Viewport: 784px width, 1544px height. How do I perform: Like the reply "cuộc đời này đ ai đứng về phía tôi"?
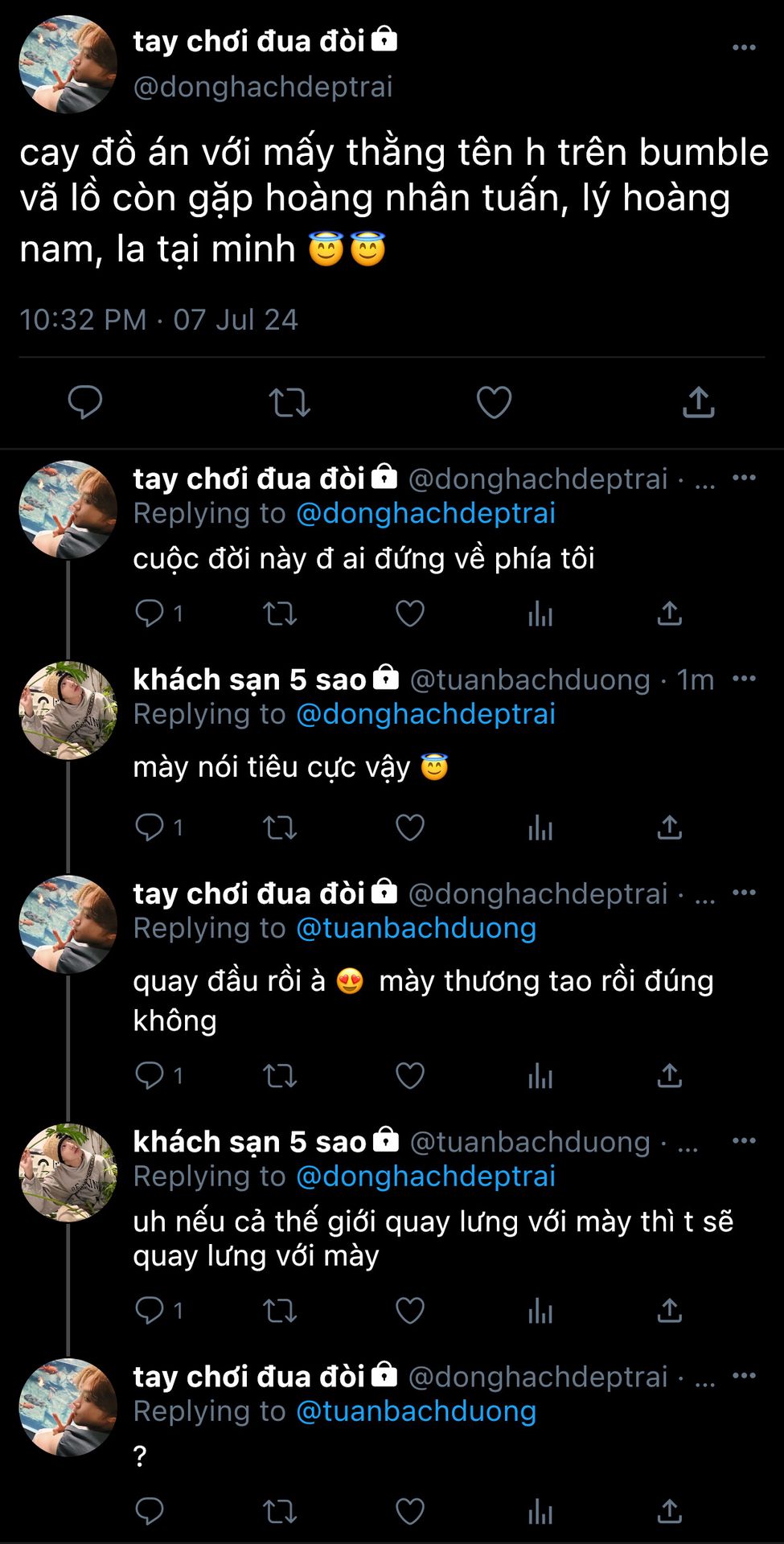click(x=410, y=614)
